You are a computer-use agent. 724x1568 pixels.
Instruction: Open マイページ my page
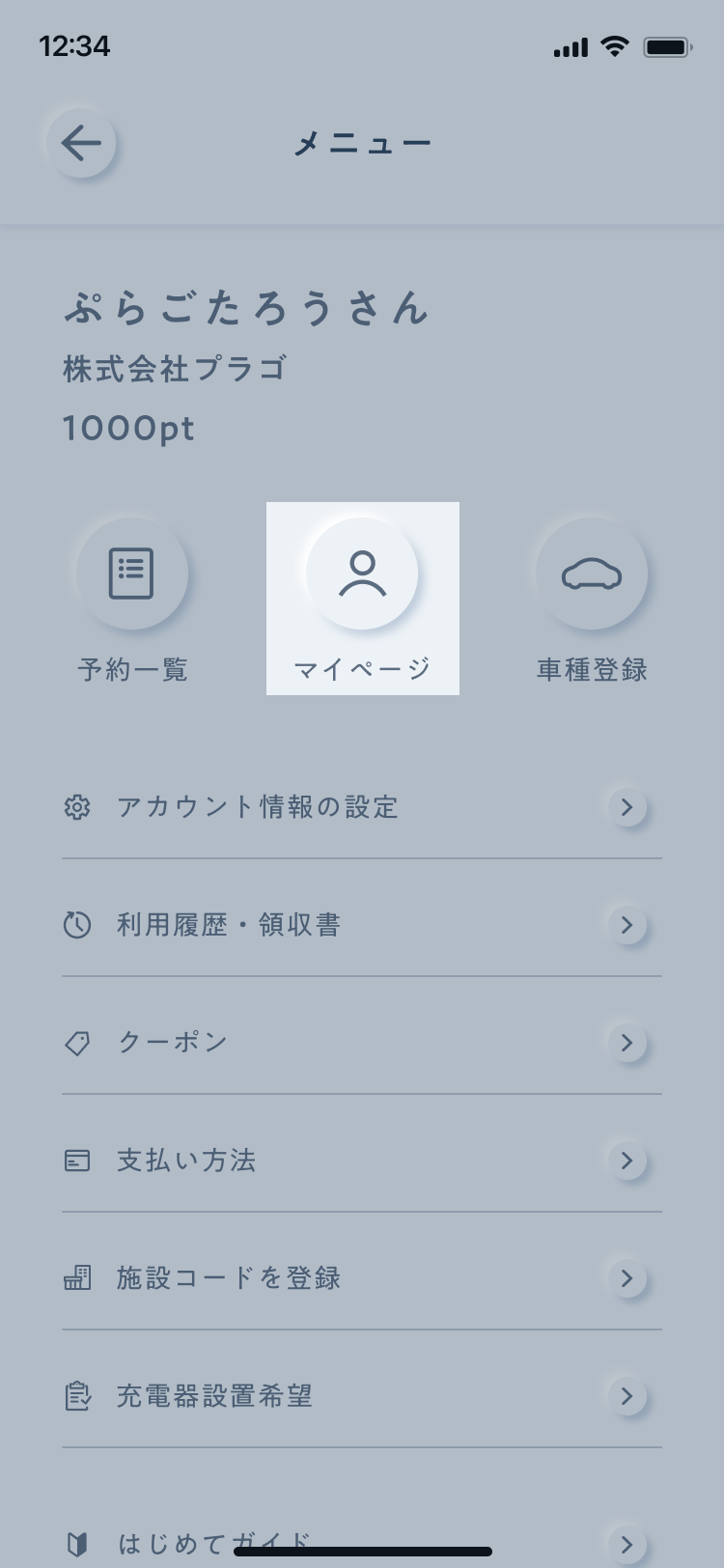pos(362,599)
